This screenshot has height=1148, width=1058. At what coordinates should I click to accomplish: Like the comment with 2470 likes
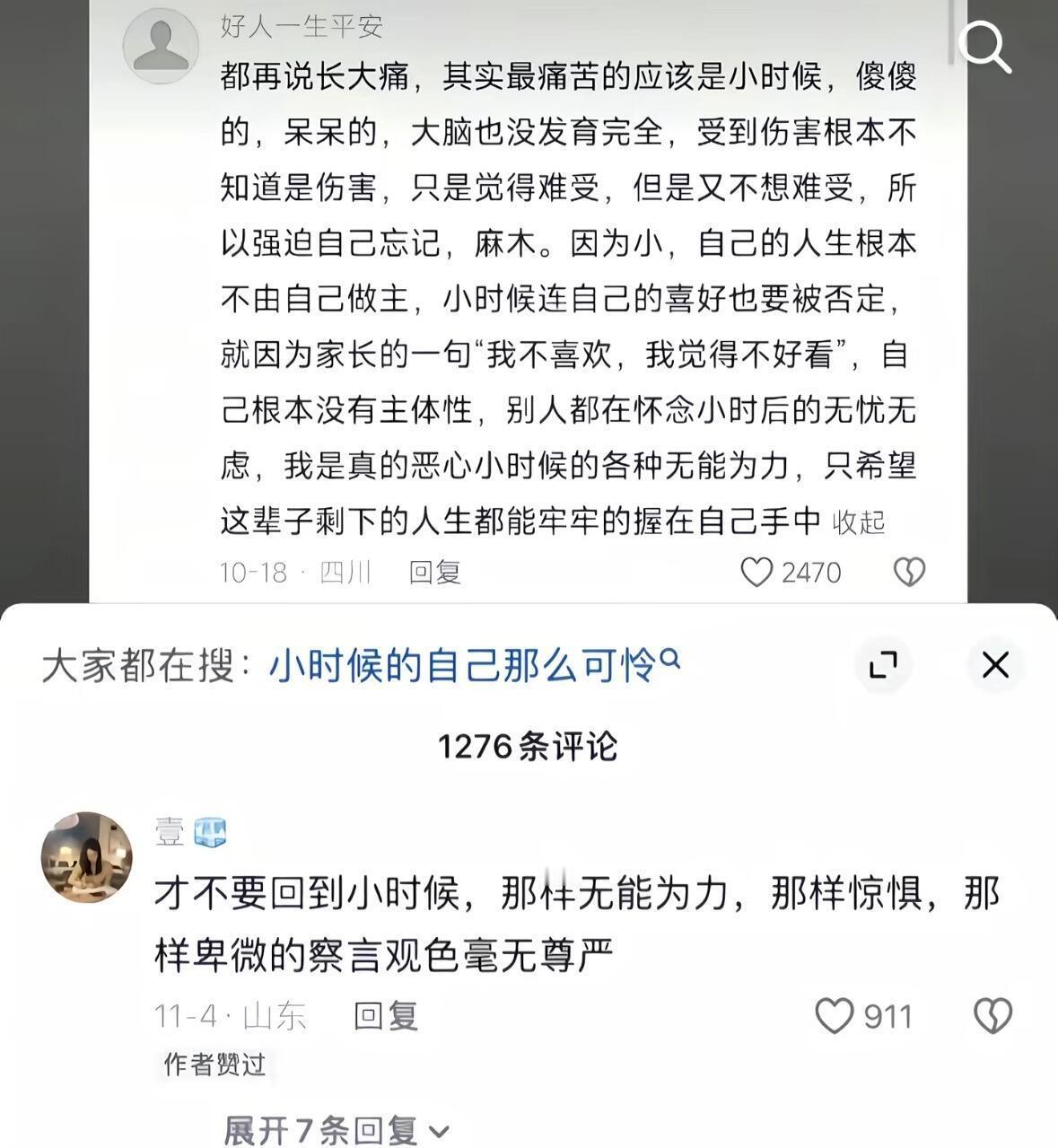point(759,571)
